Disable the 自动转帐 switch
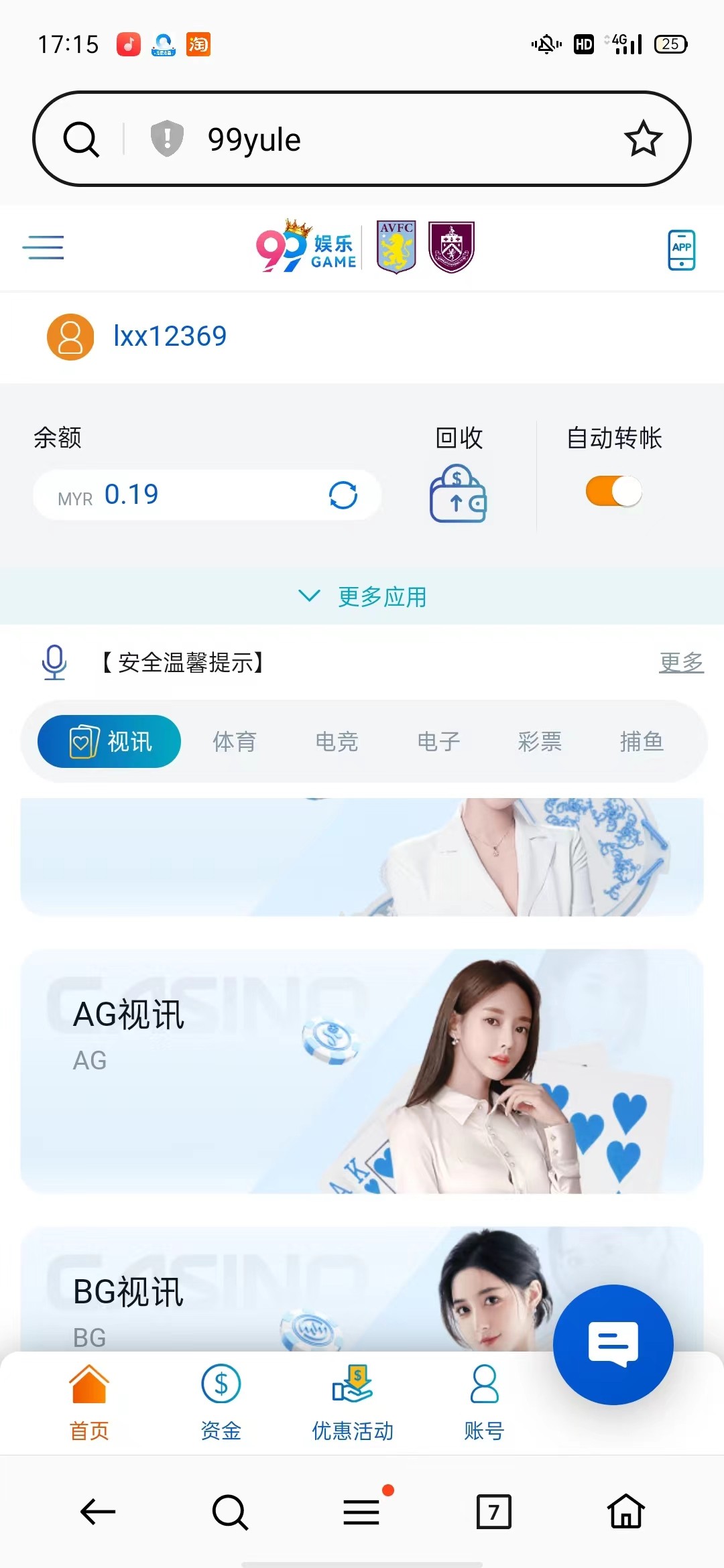 click(613, 491)
